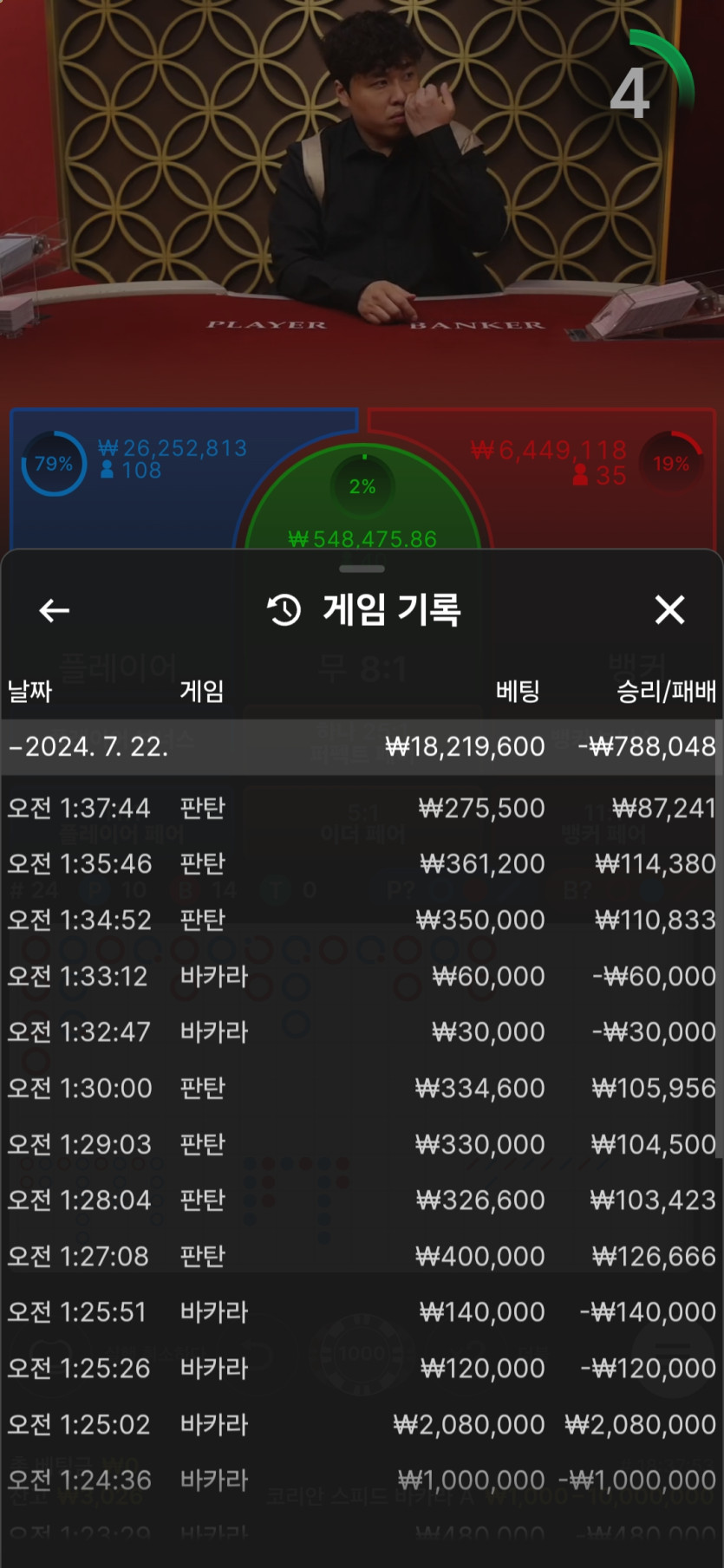This screenshot has width=724, height=1568.
Task: Open the 오전 1:32:47 바카라 record
Action: coord(362,1032)
